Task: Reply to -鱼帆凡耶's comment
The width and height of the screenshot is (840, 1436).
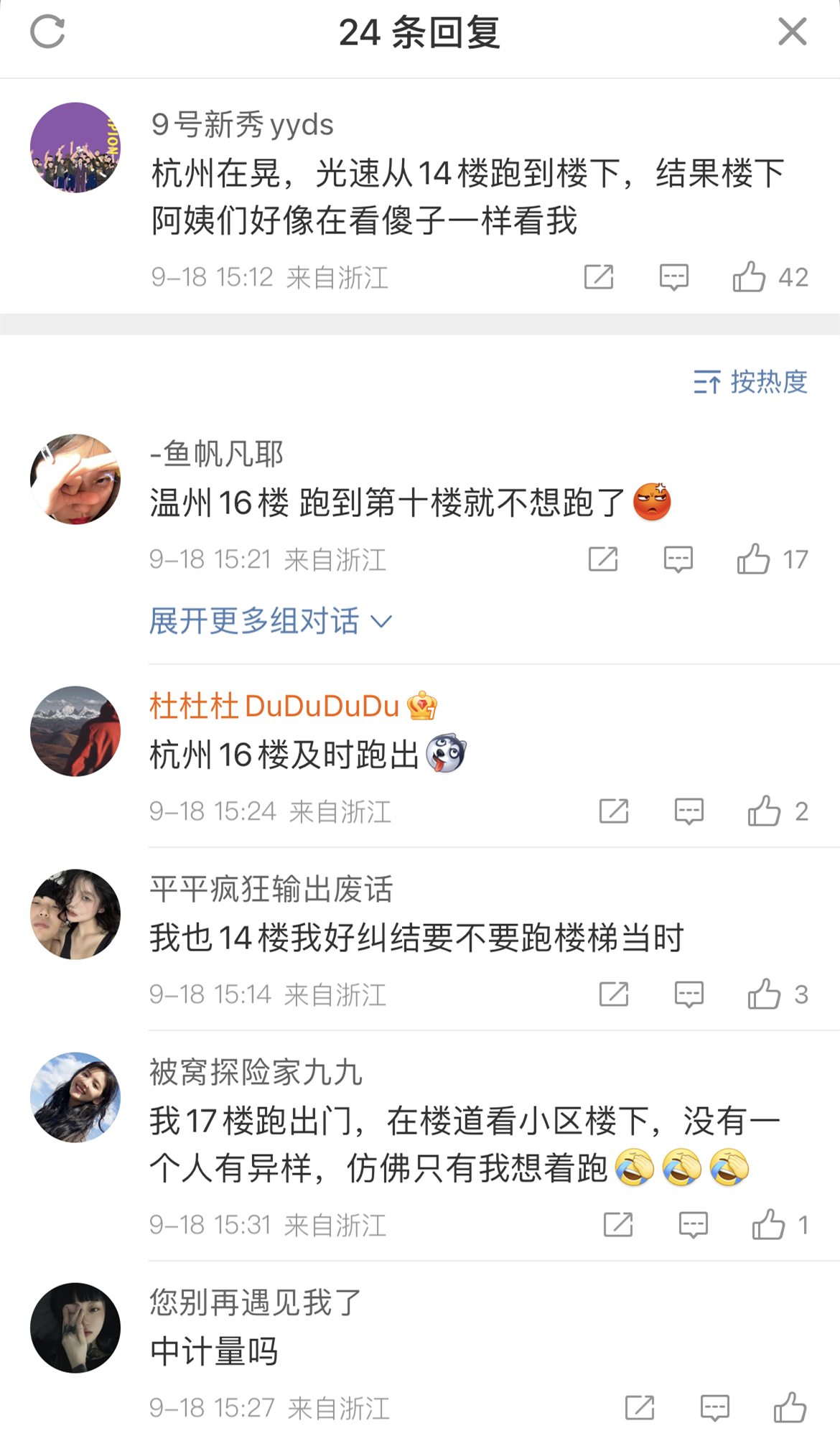Action: pos(678,559)
